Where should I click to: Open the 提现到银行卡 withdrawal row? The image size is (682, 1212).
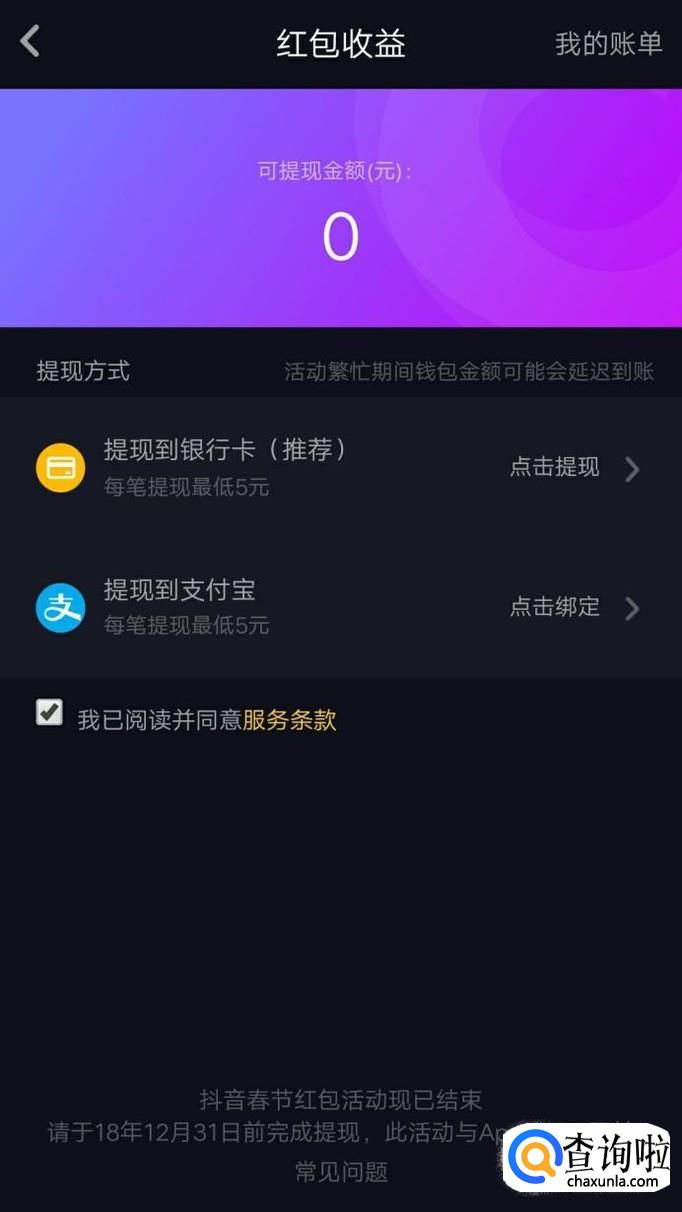[x=340, y=467]
